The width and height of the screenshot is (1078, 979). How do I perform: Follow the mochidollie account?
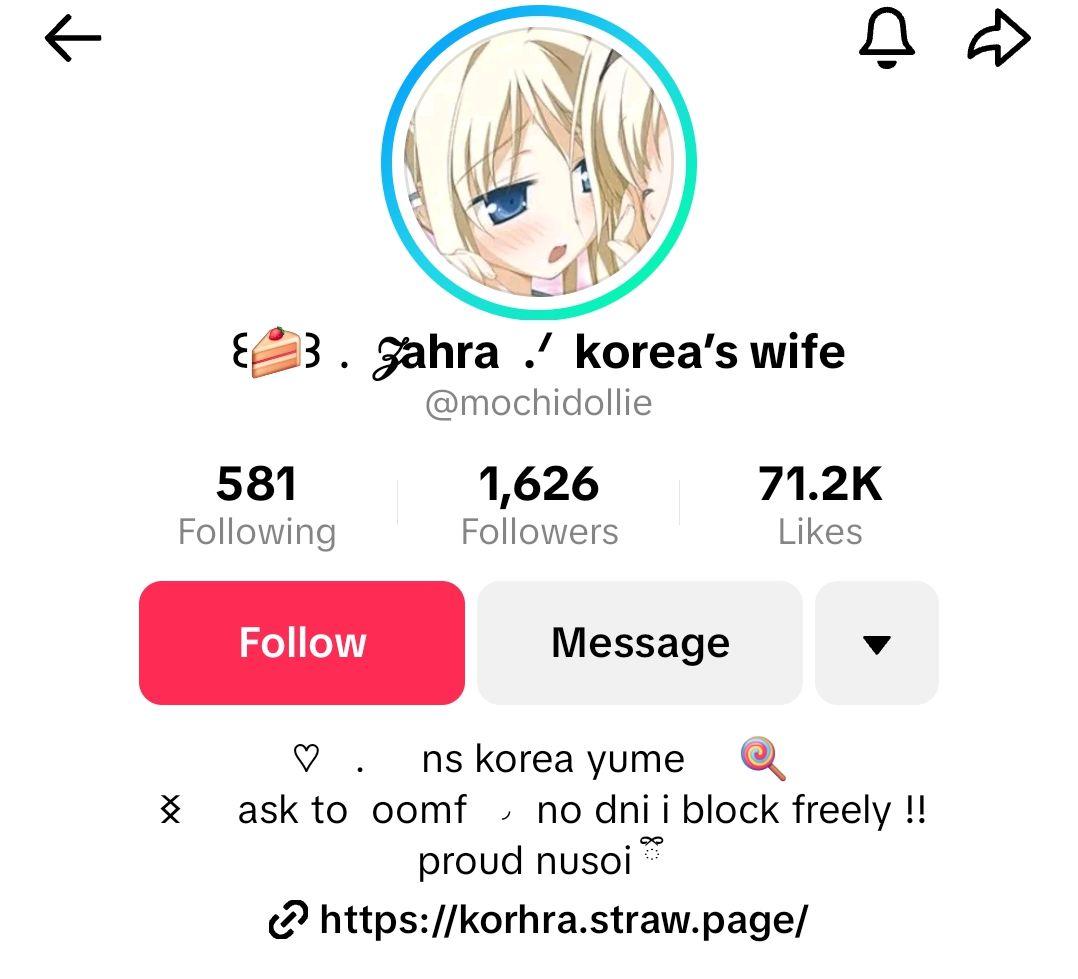tap(302, 643)
